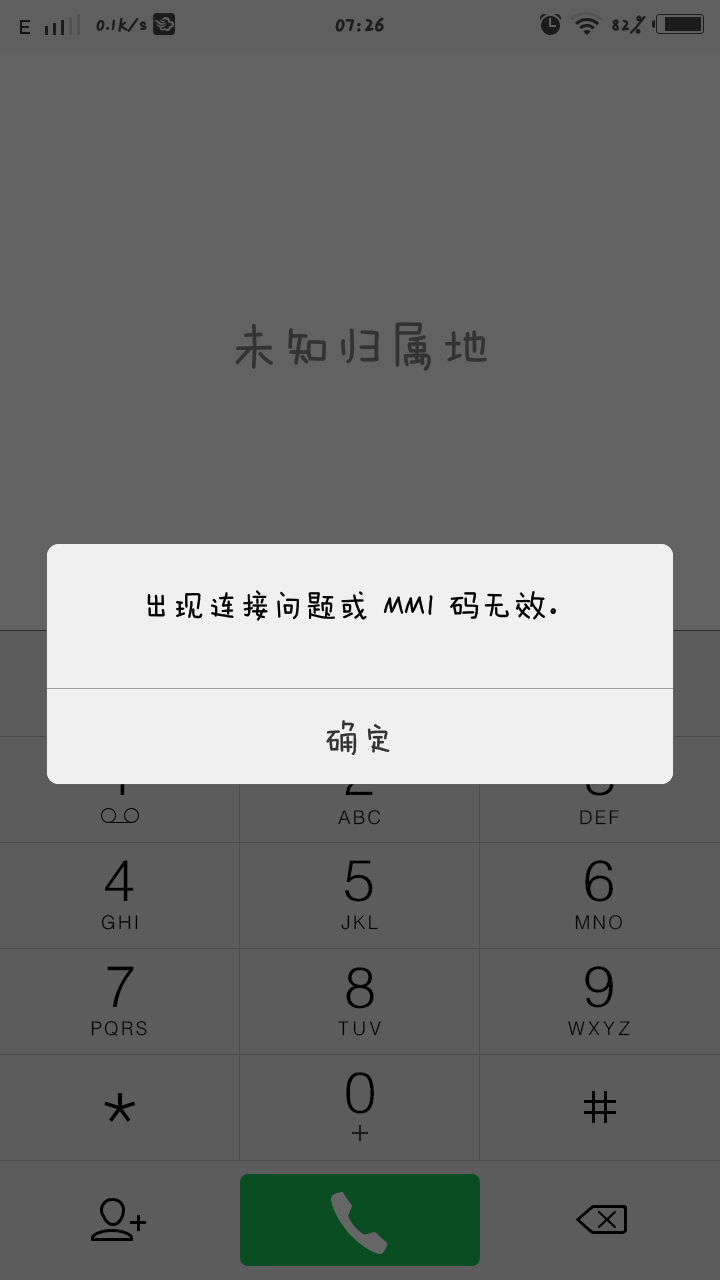
Task: Tap number 4 with GHI letters
Action: pyautogui.click(x=119, y=895)
